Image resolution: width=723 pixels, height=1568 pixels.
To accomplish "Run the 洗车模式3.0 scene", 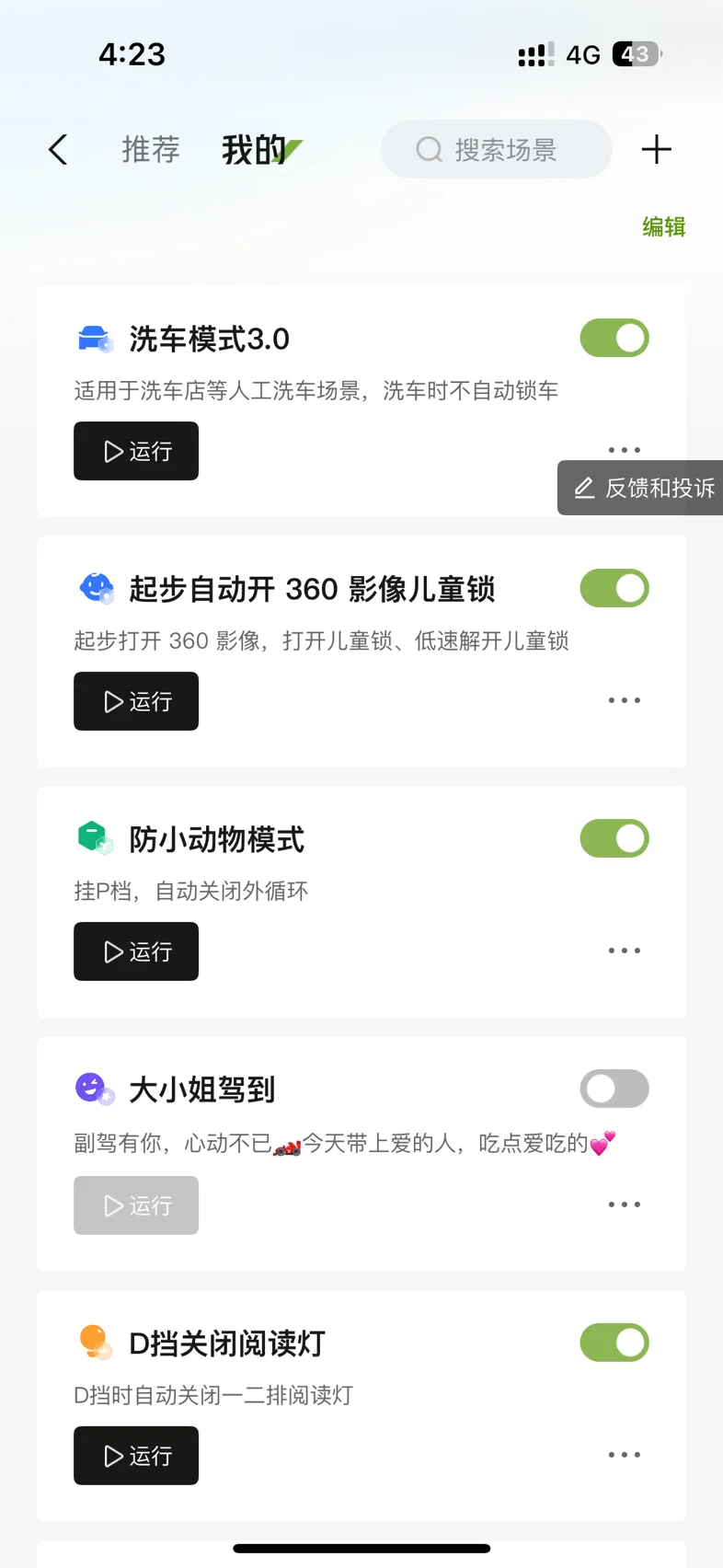I will [136, 451].
